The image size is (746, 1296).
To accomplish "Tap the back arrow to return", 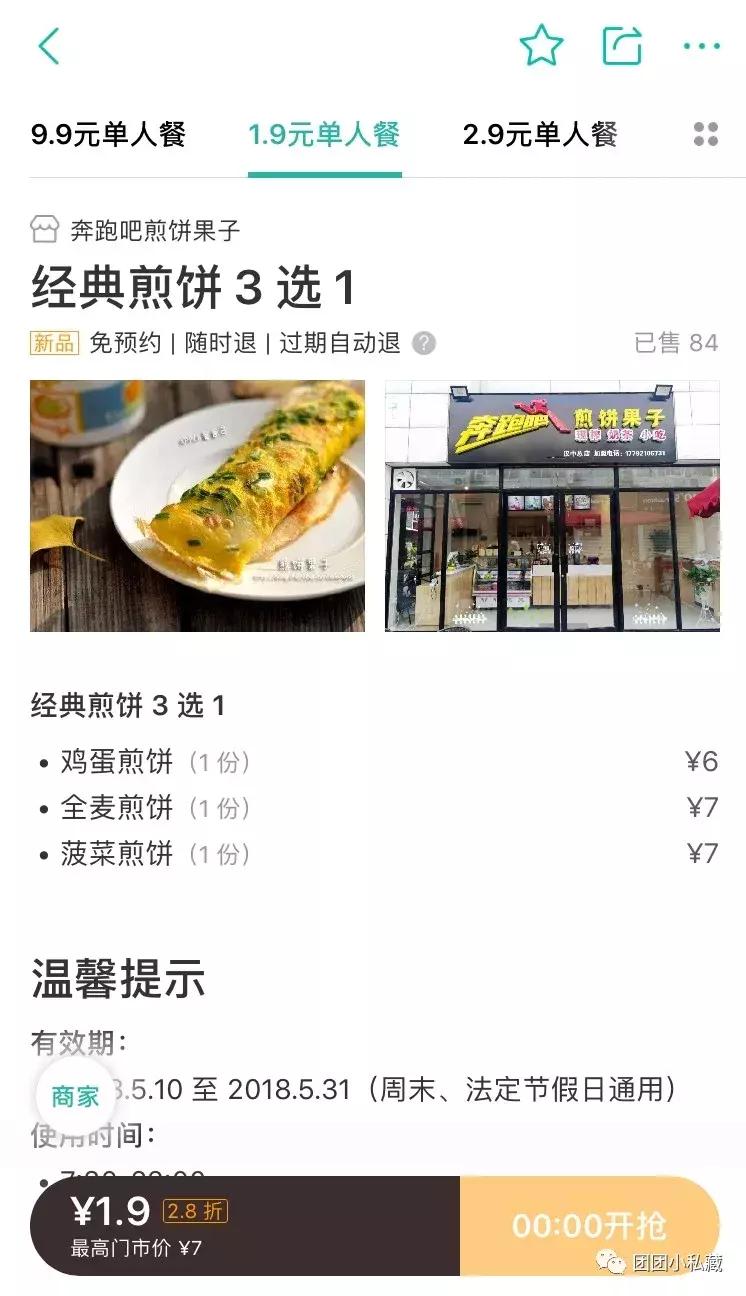I will point(48,46).
